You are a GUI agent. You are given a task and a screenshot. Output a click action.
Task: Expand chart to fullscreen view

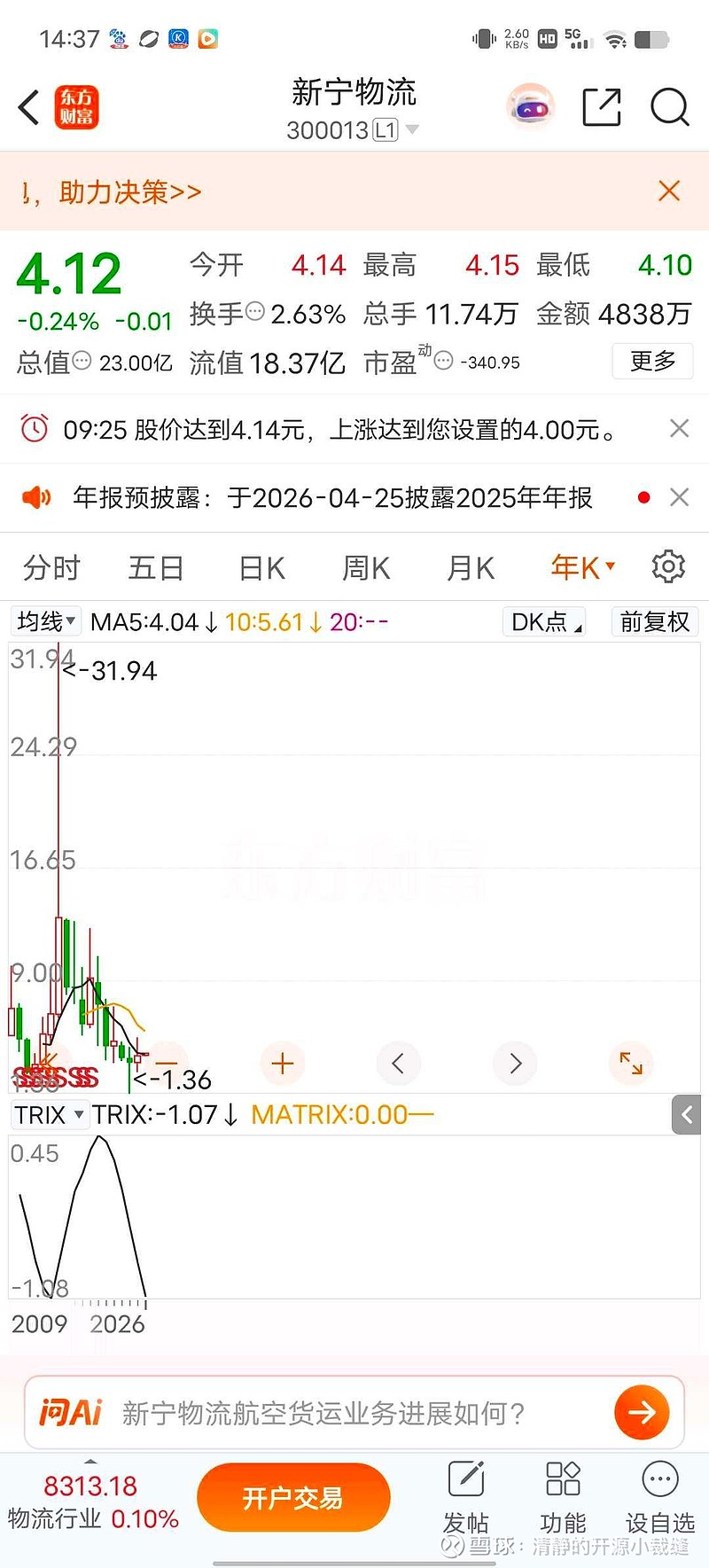click(630, 1063)
